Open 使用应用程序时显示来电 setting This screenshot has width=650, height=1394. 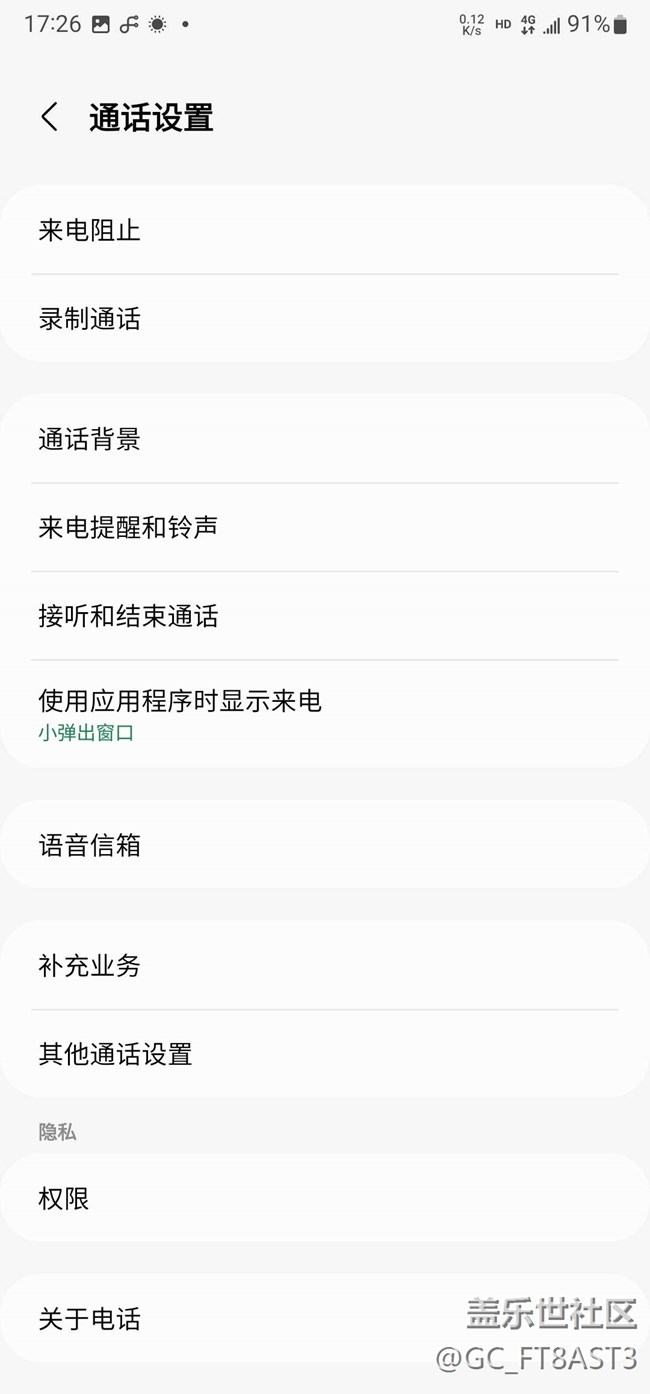[x=325, y=714]
